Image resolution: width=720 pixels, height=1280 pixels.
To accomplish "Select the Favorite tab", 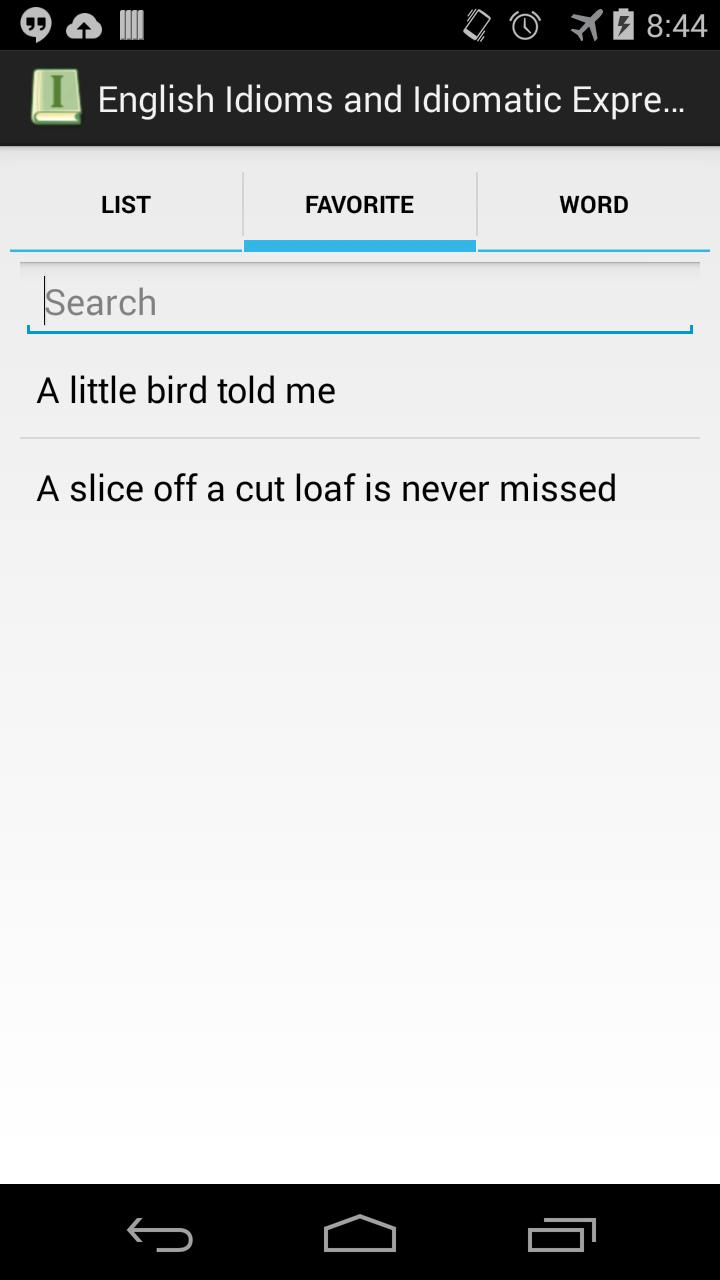I will coord(359,205).
